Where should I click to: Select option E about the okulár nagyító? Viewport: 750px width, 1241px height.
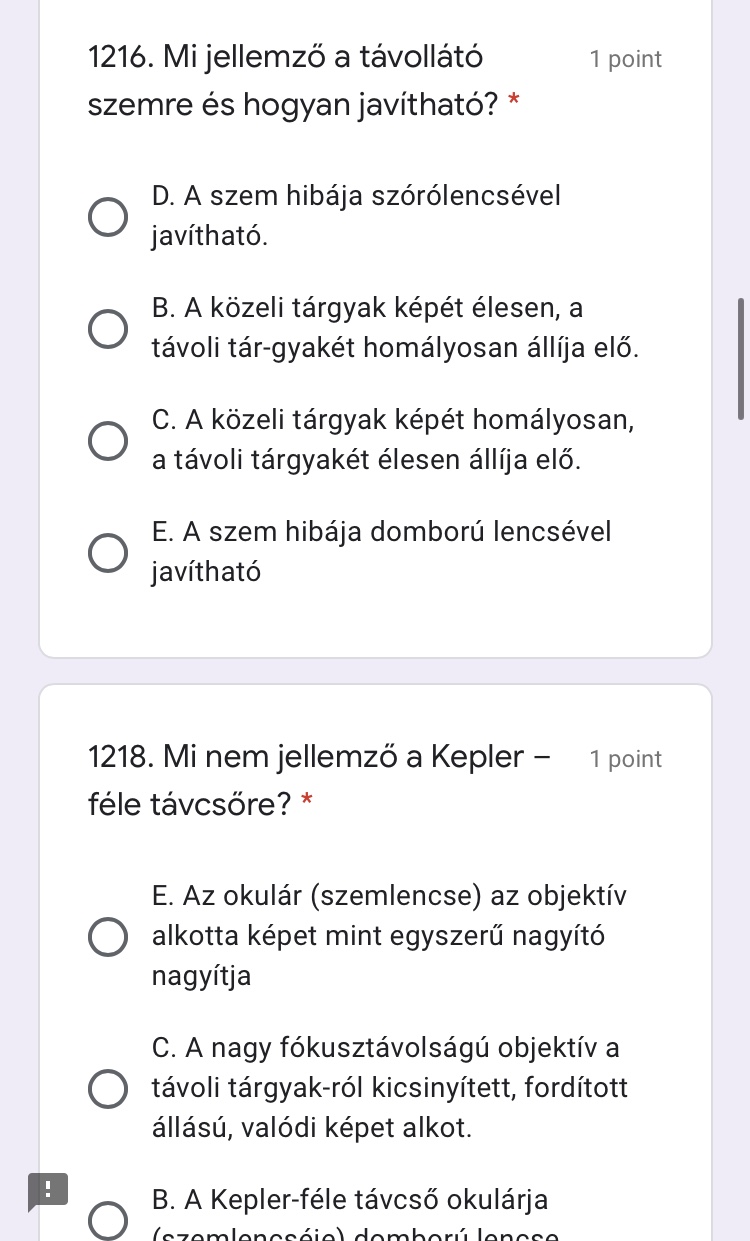[109, 938]
